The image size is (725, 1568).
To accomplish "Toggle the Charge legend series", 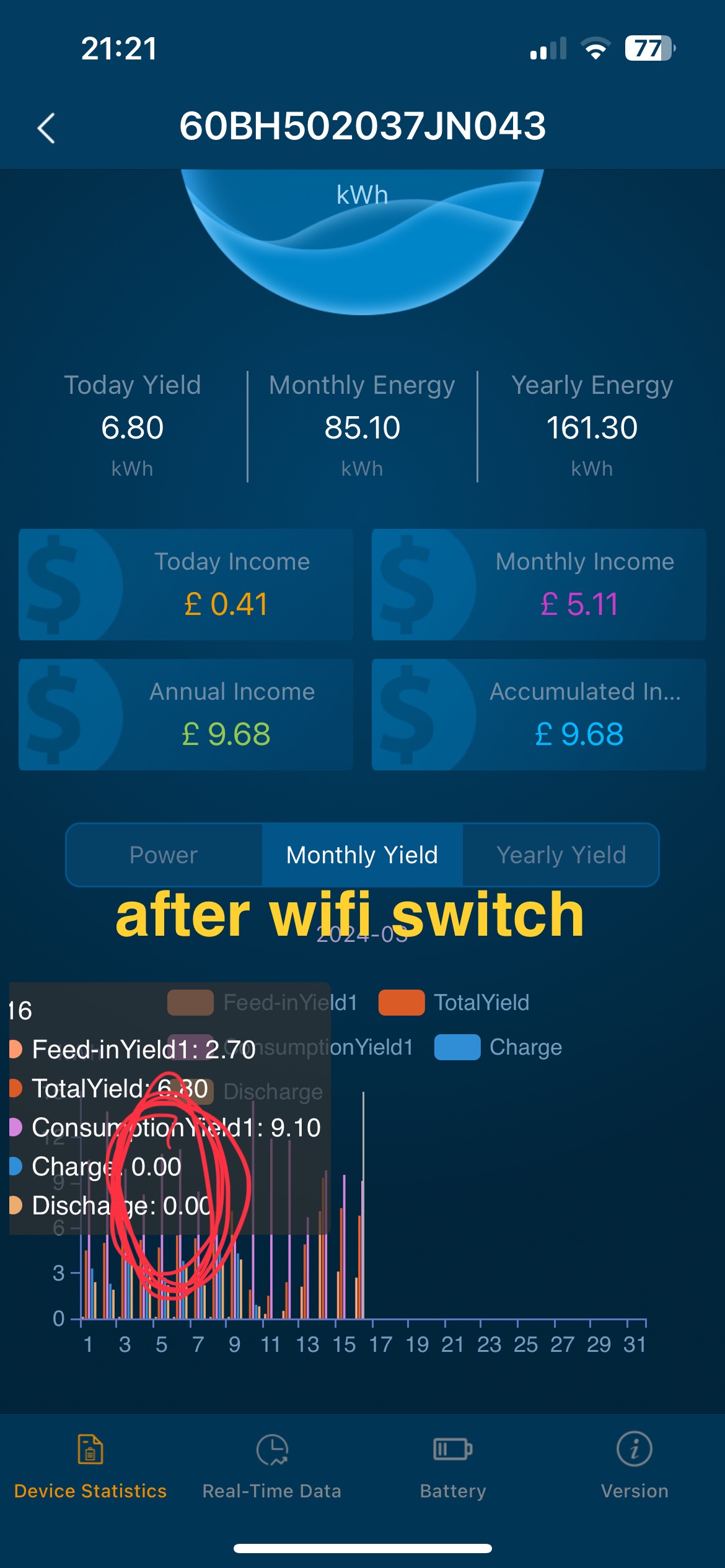I will (x=498, y=1047).
